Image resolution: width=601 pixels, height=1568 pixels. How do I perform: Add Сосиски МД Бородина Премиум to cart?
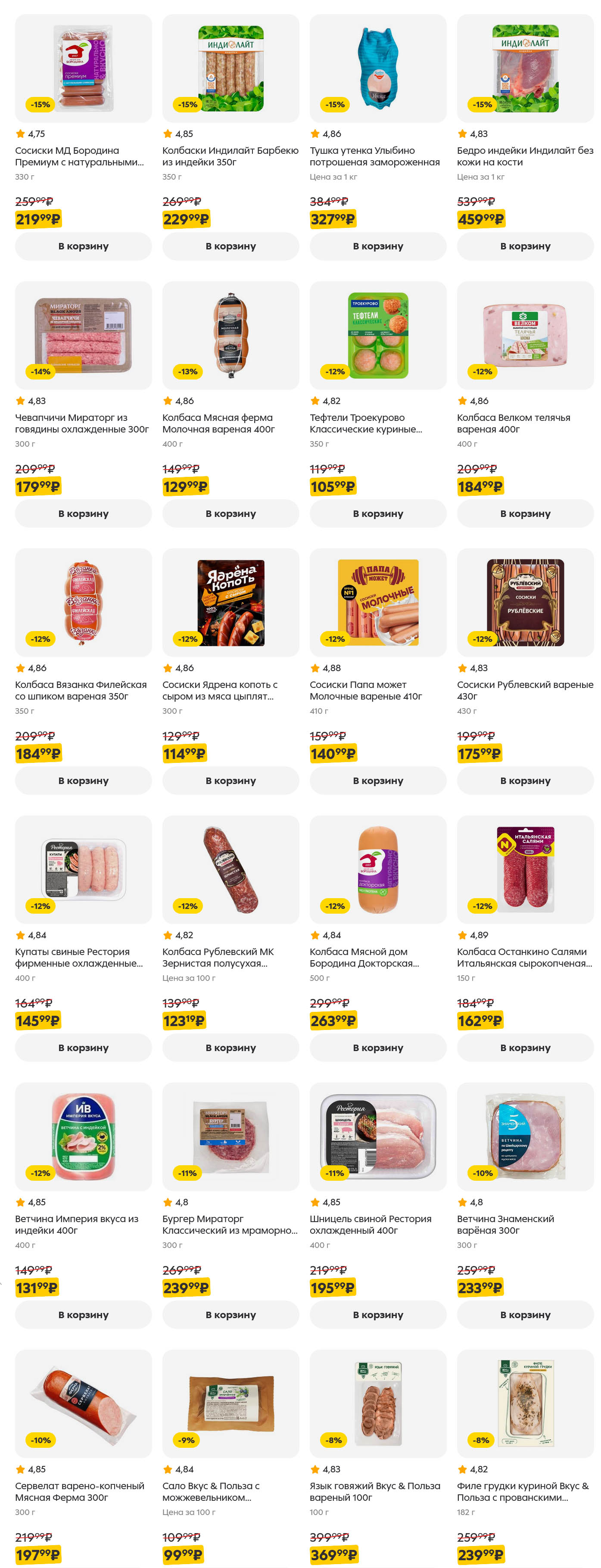tap(84, 246)
